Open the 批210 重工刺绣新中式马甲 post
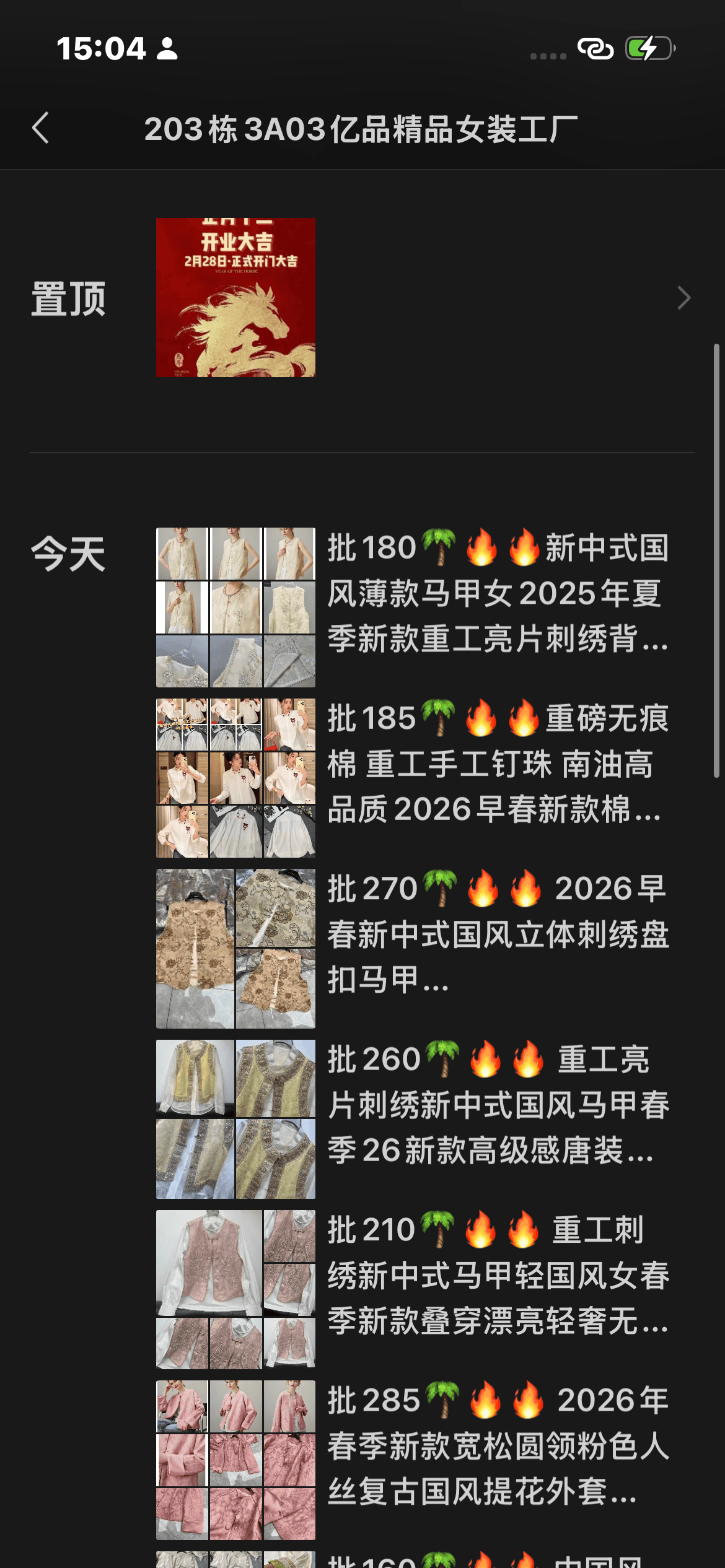The height and width of the screenshot is (1568, 725). click(x=498, y=1274)
